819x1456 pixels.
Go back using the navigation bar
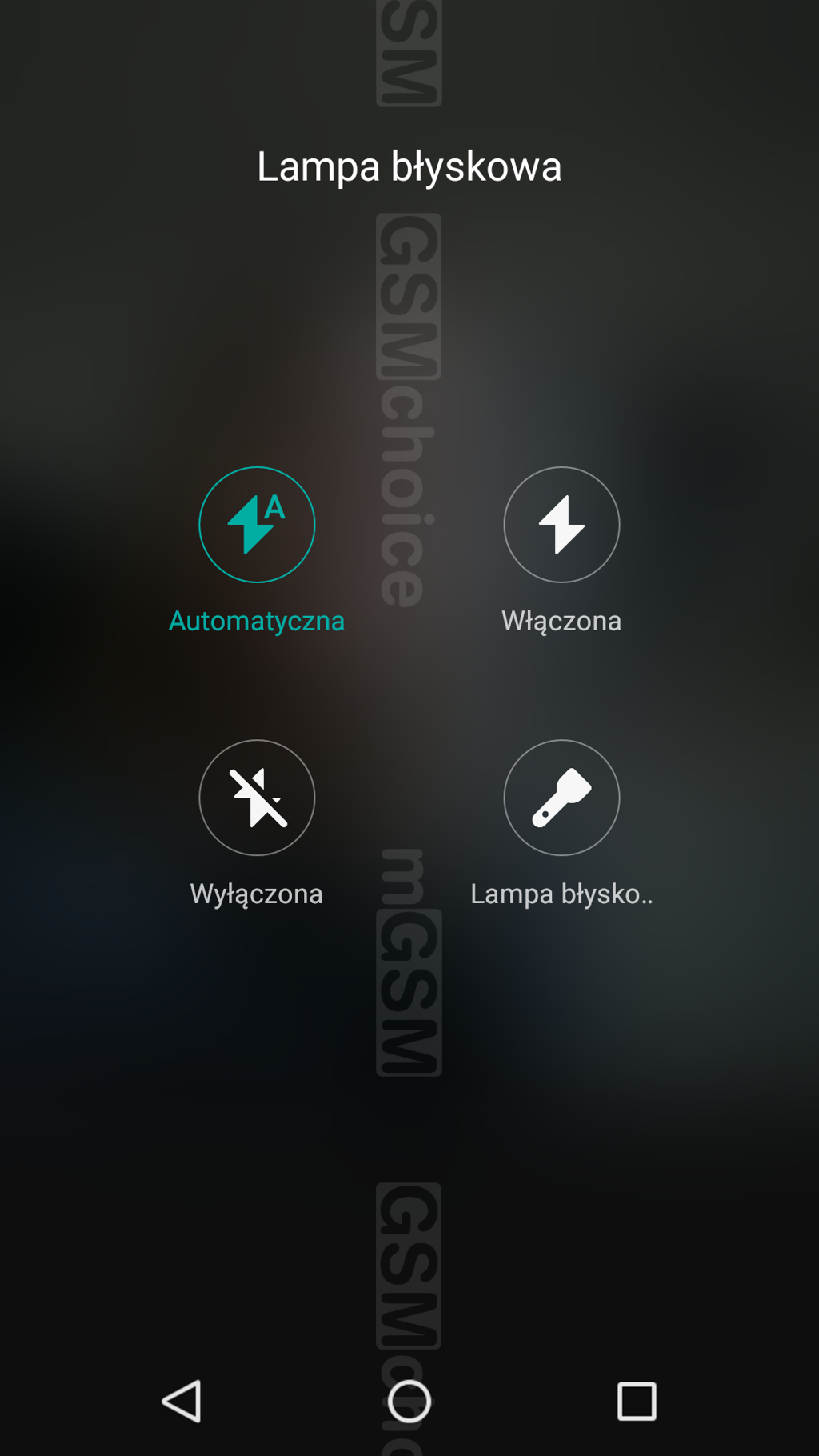pos(182,1401)
